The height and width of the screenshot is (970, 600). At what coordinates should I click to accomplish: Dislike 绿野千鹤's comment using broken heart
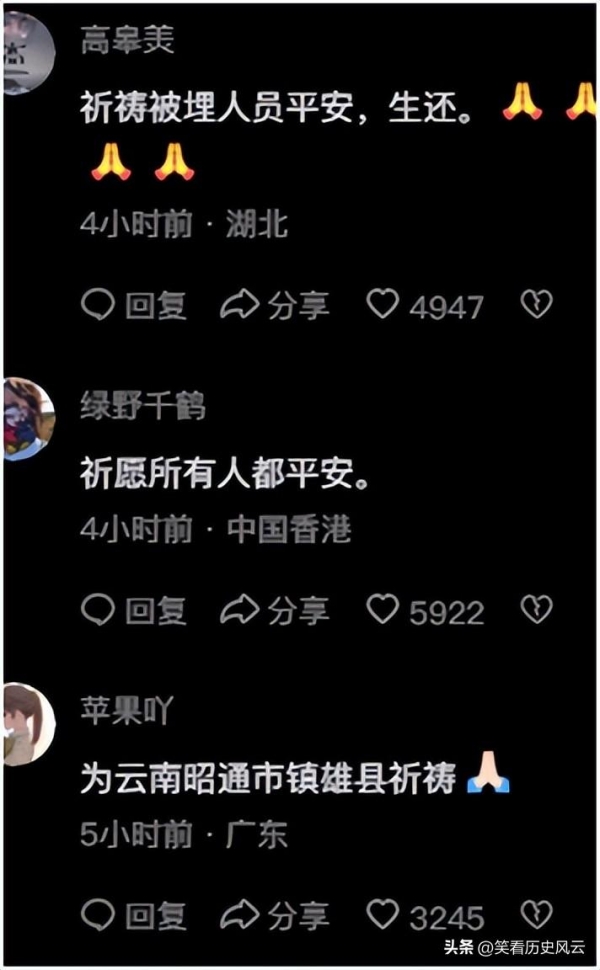pyautogui.click(x=537, y=610)
